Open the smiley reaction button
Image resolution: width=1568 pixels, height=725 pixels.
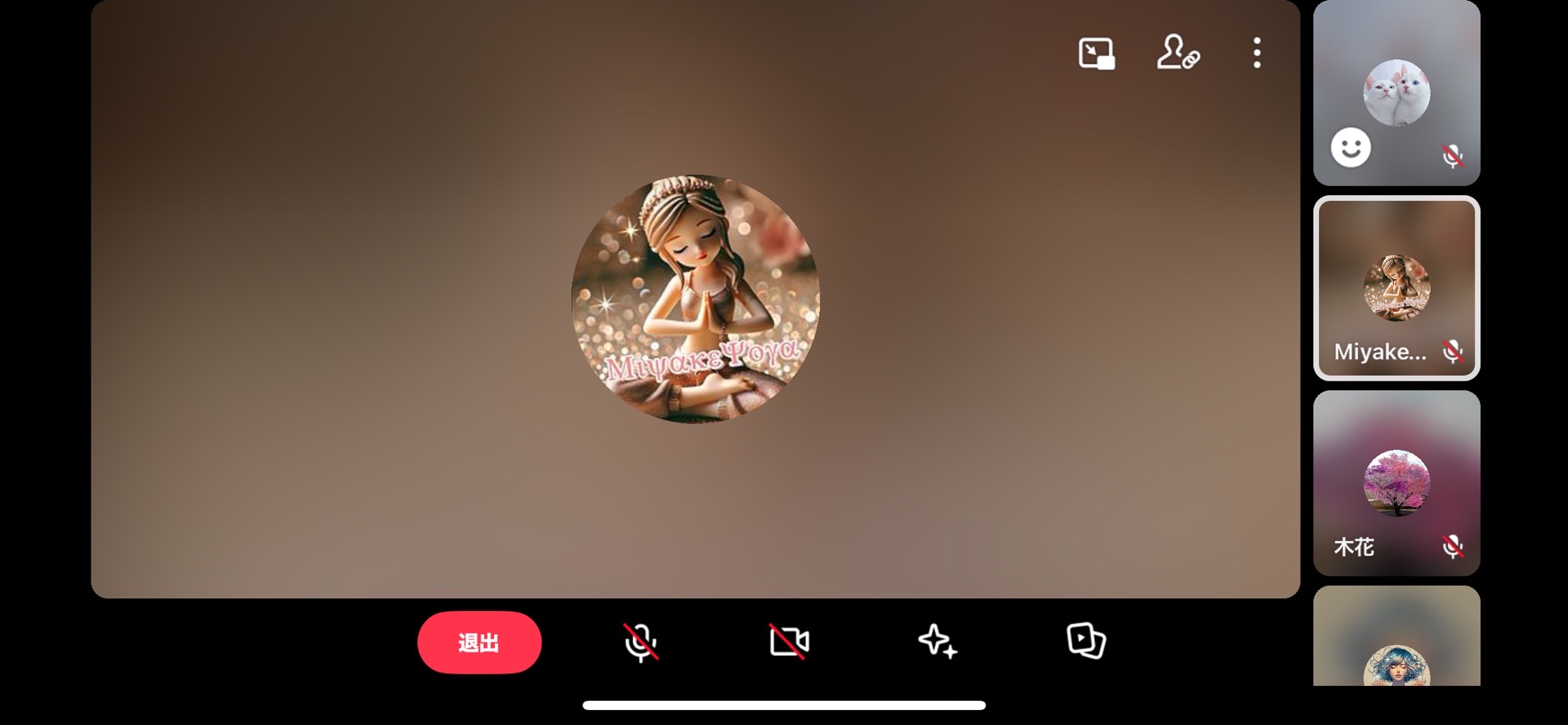(x=1351, y=148)
